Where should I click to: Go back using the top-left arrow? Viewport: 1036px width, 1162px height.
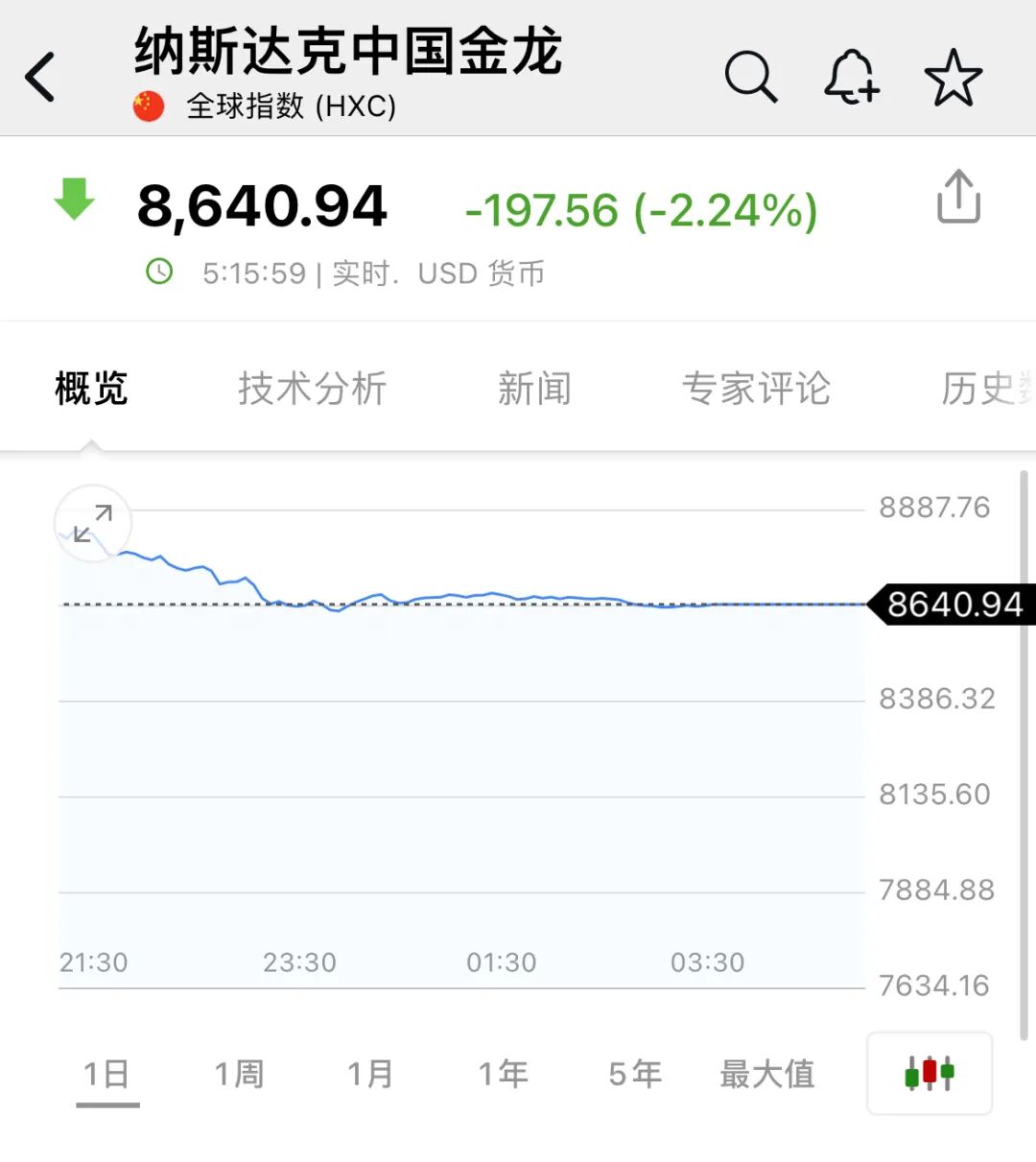40,77
